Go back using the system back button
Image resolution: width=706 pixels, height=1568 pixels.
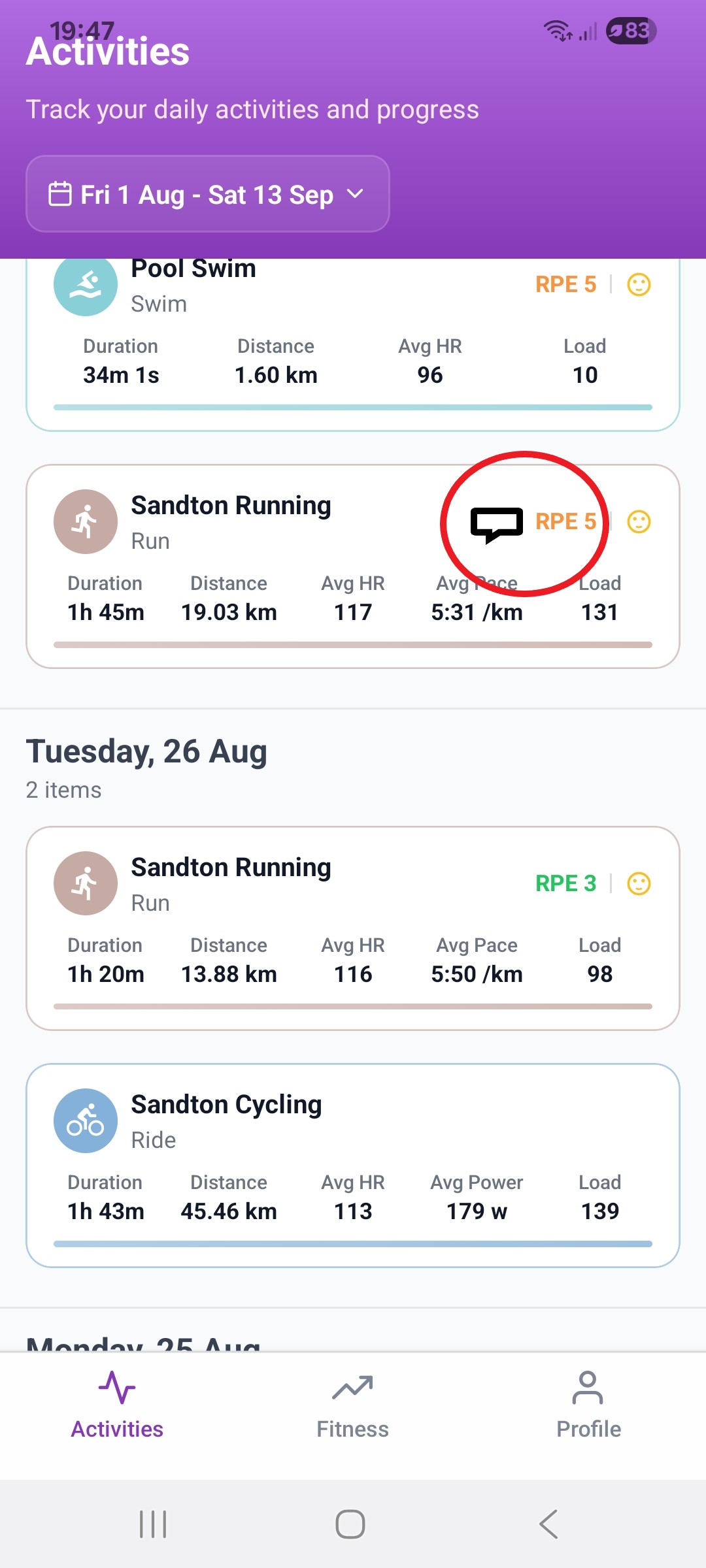(548, 1524)
